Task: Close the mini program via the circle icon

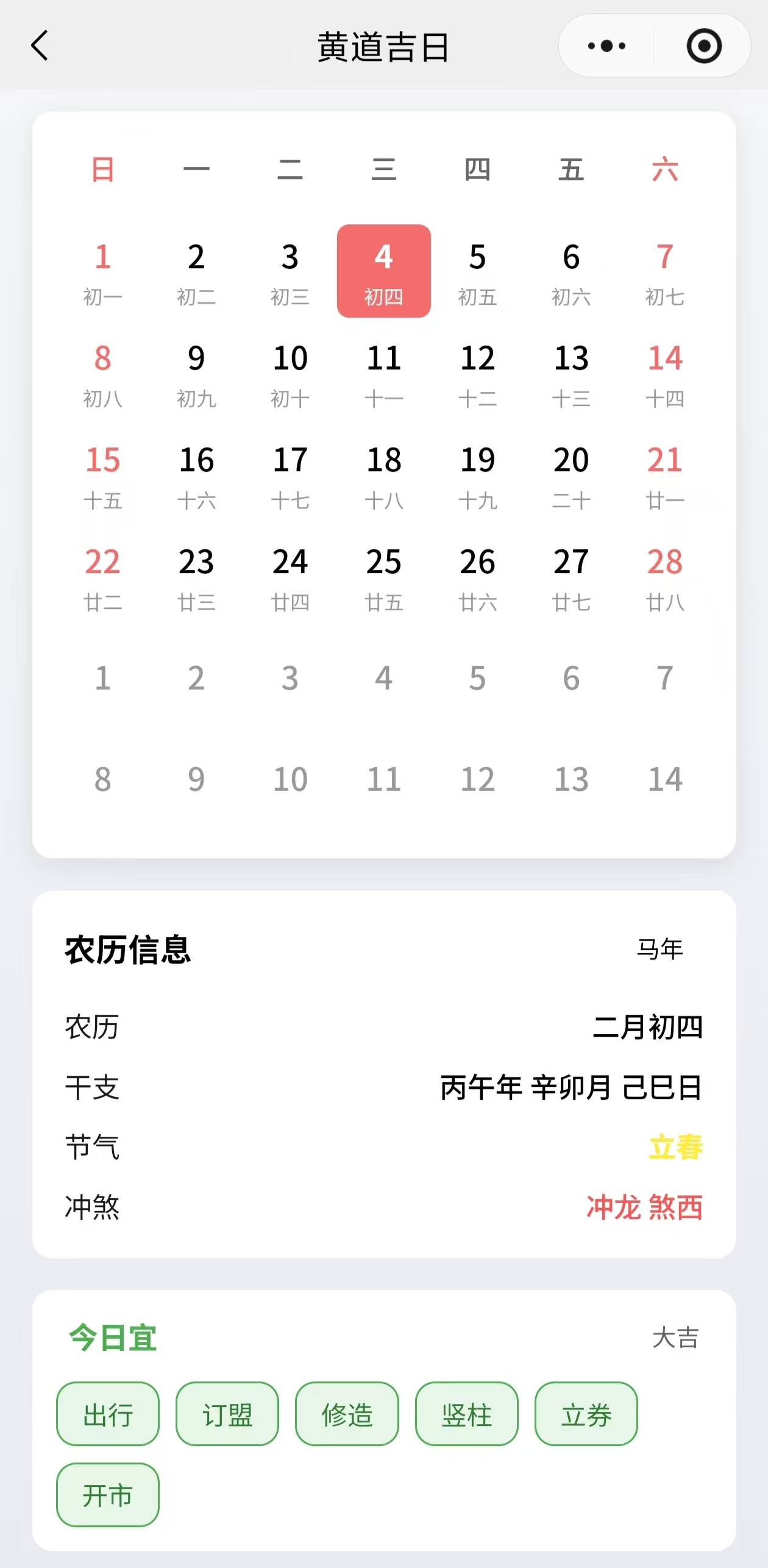Action: tap(704, 46)
